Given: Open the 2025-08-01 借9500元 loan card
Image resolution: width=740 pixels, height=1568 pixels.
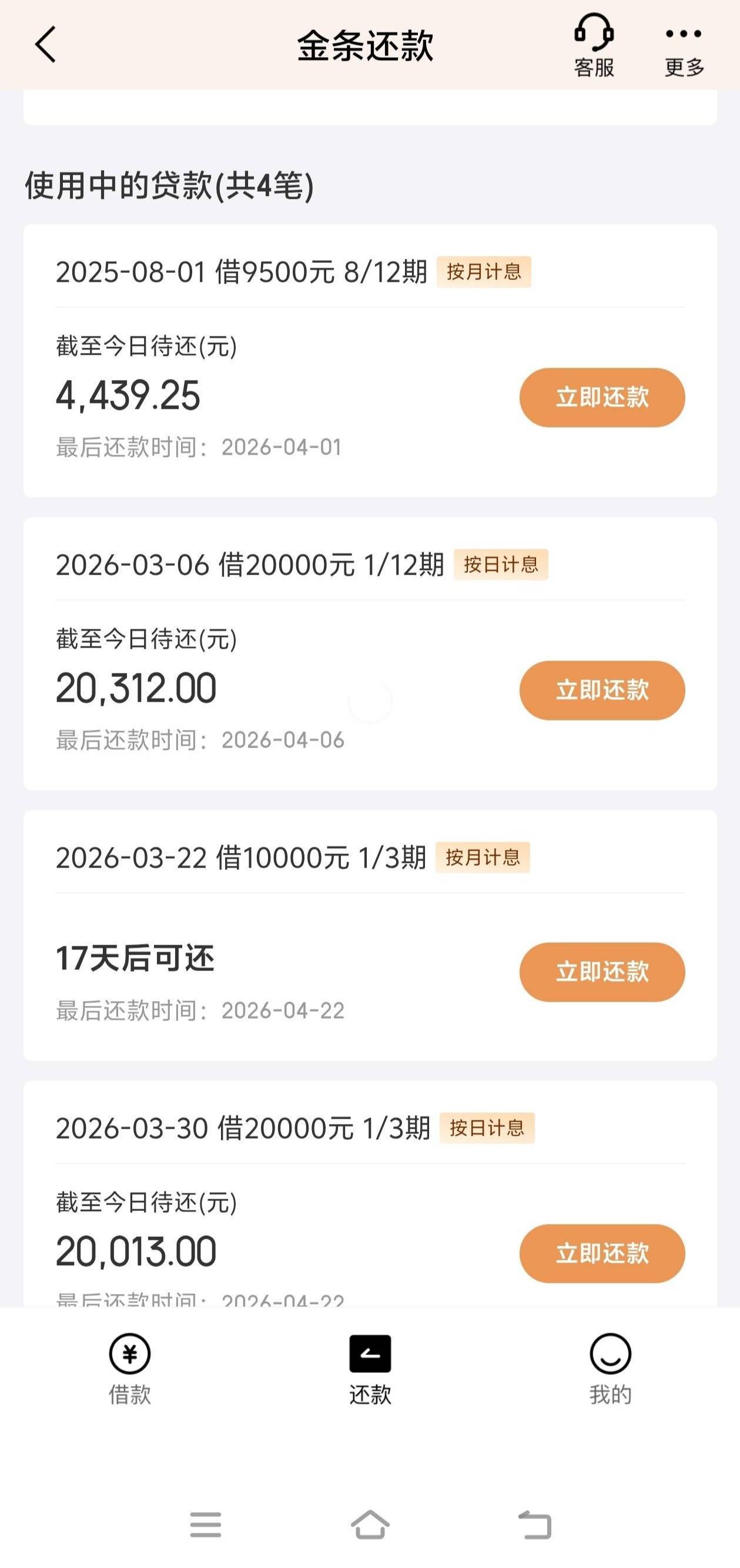Looking at the screenshot, I should pyautogui.click(x=241, y=272).
